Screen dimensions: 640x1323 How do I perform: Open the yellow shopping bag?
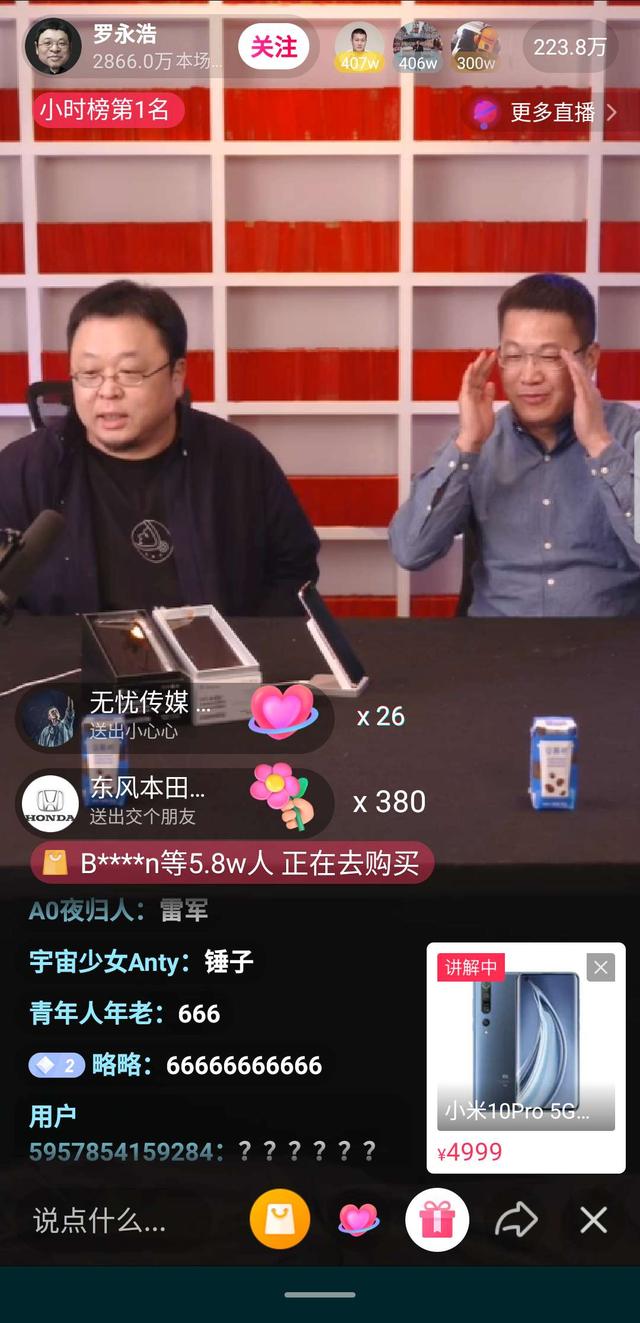[x=279, y=1219]
